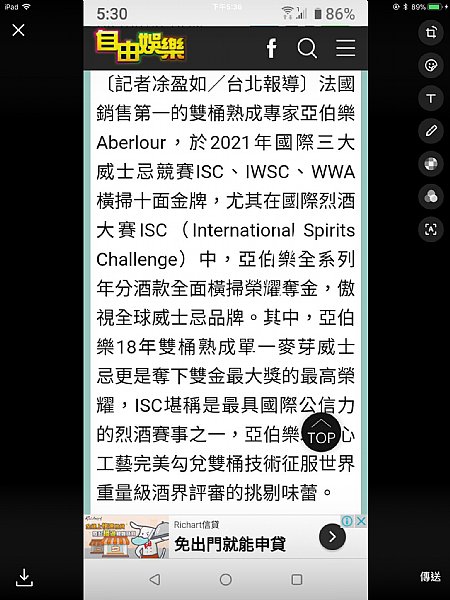The image size is (450, 600).
Task: Add a sticker to the image
Action: [x=431, y=65]
